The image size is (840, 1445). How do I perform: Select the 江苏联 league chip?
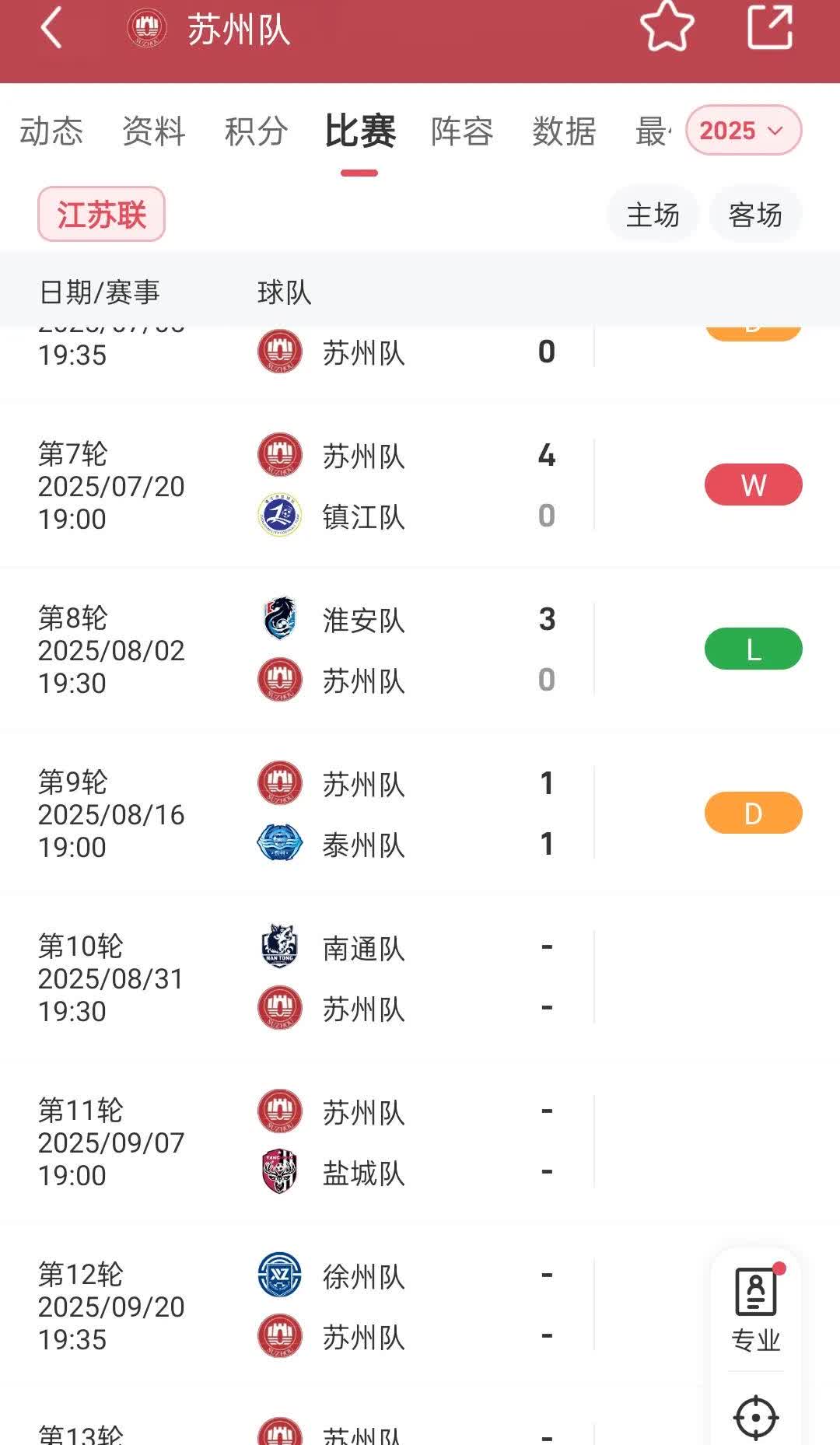click(101, 214)
